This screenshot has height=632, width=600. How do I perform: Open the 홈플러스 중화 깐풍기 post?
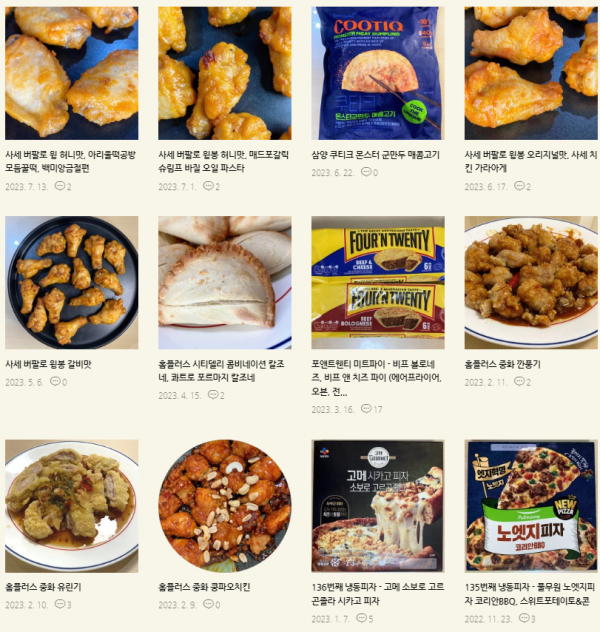pos(530,282)
